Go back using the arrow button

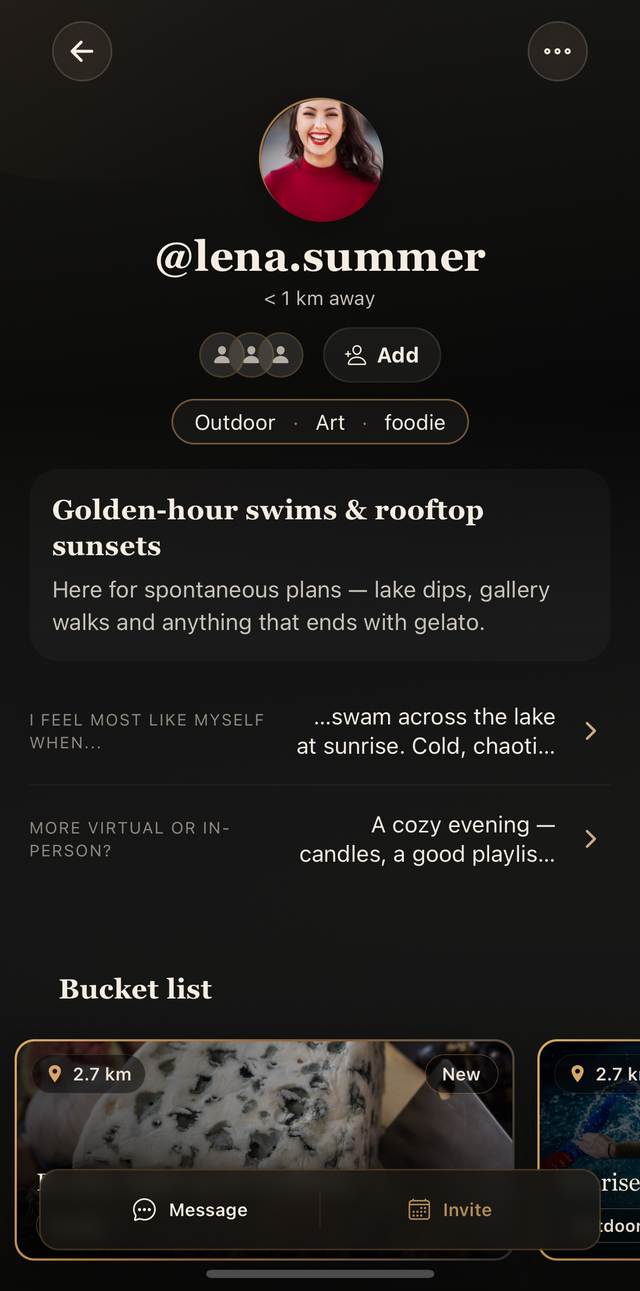pyautogui.click(x=82, y=51)
